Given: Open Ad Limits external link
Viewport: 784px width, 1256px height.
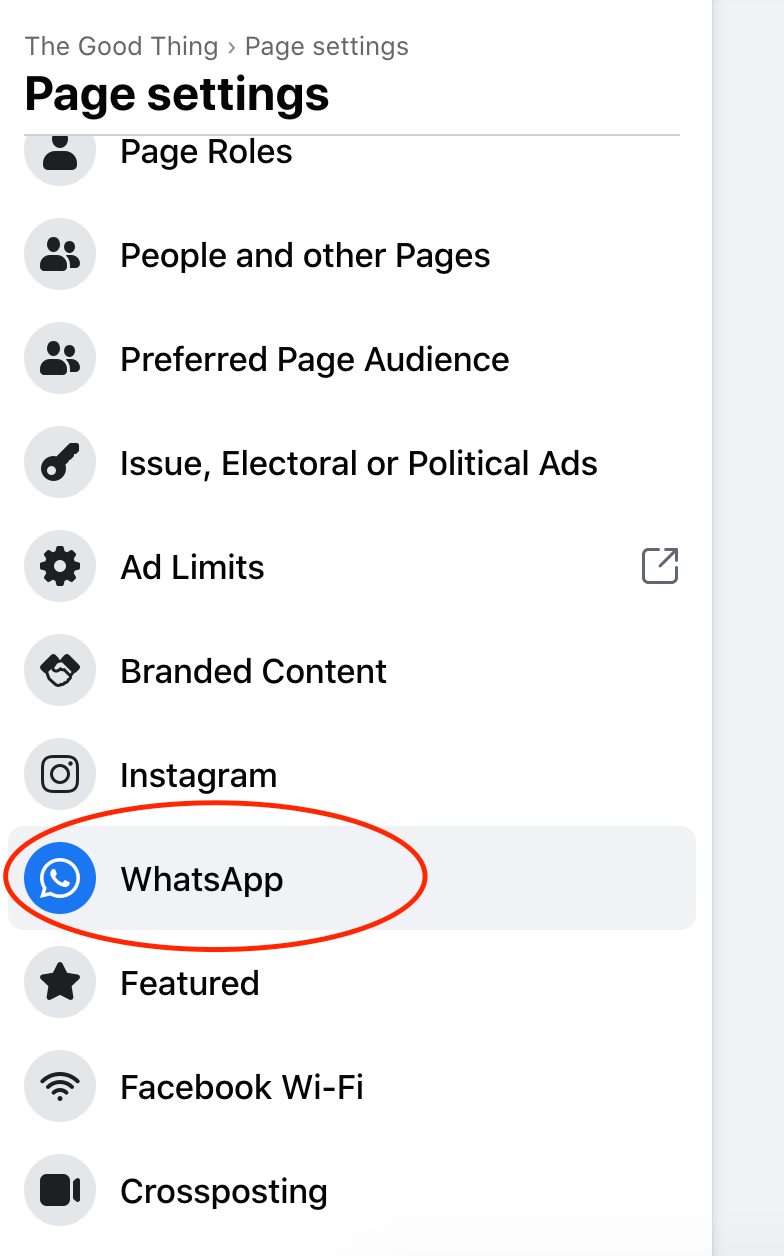Looking at the screenshot, I should tap(659, 567).
